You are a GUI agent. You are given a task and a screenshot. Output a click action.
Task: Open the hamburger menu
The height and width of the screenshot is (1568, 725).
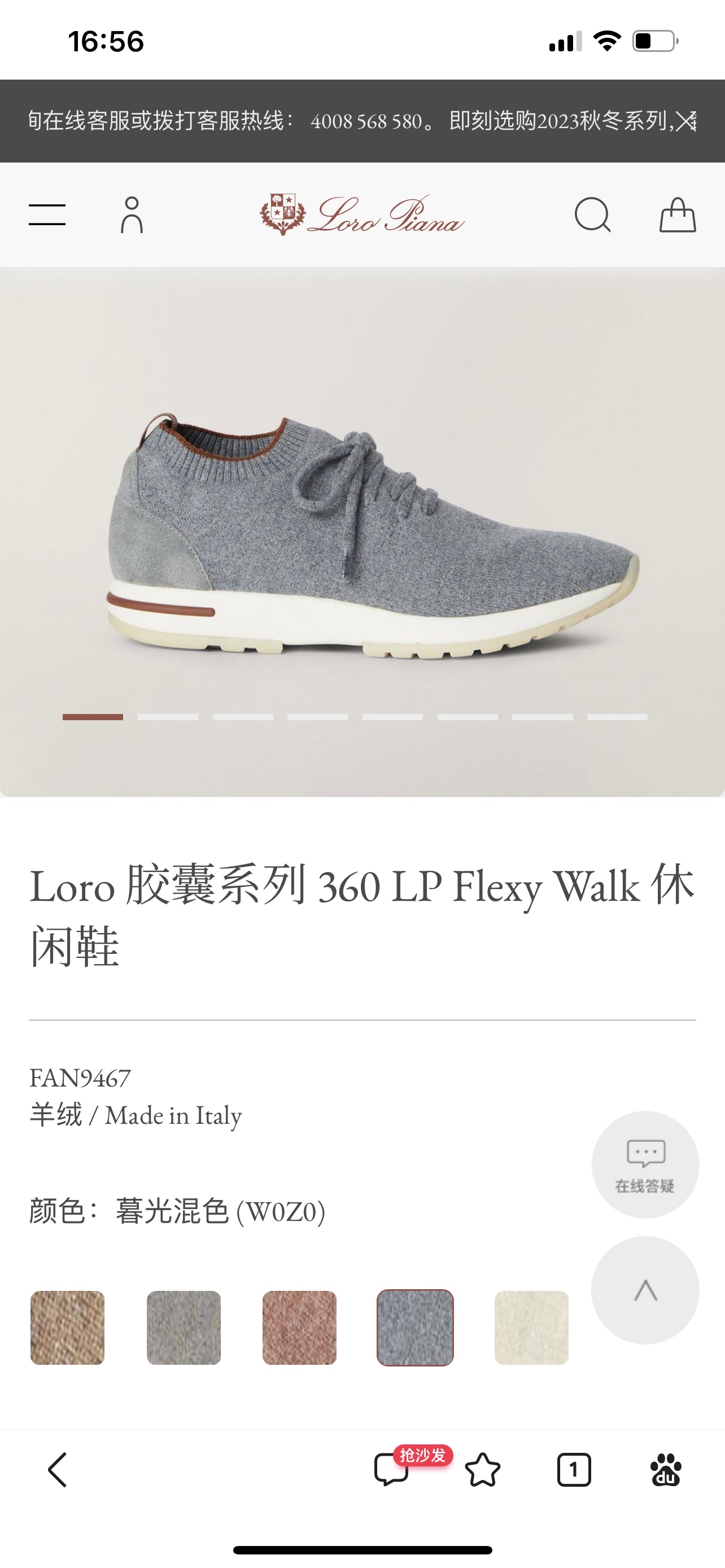pyautogui.click(x=47, y=215)
